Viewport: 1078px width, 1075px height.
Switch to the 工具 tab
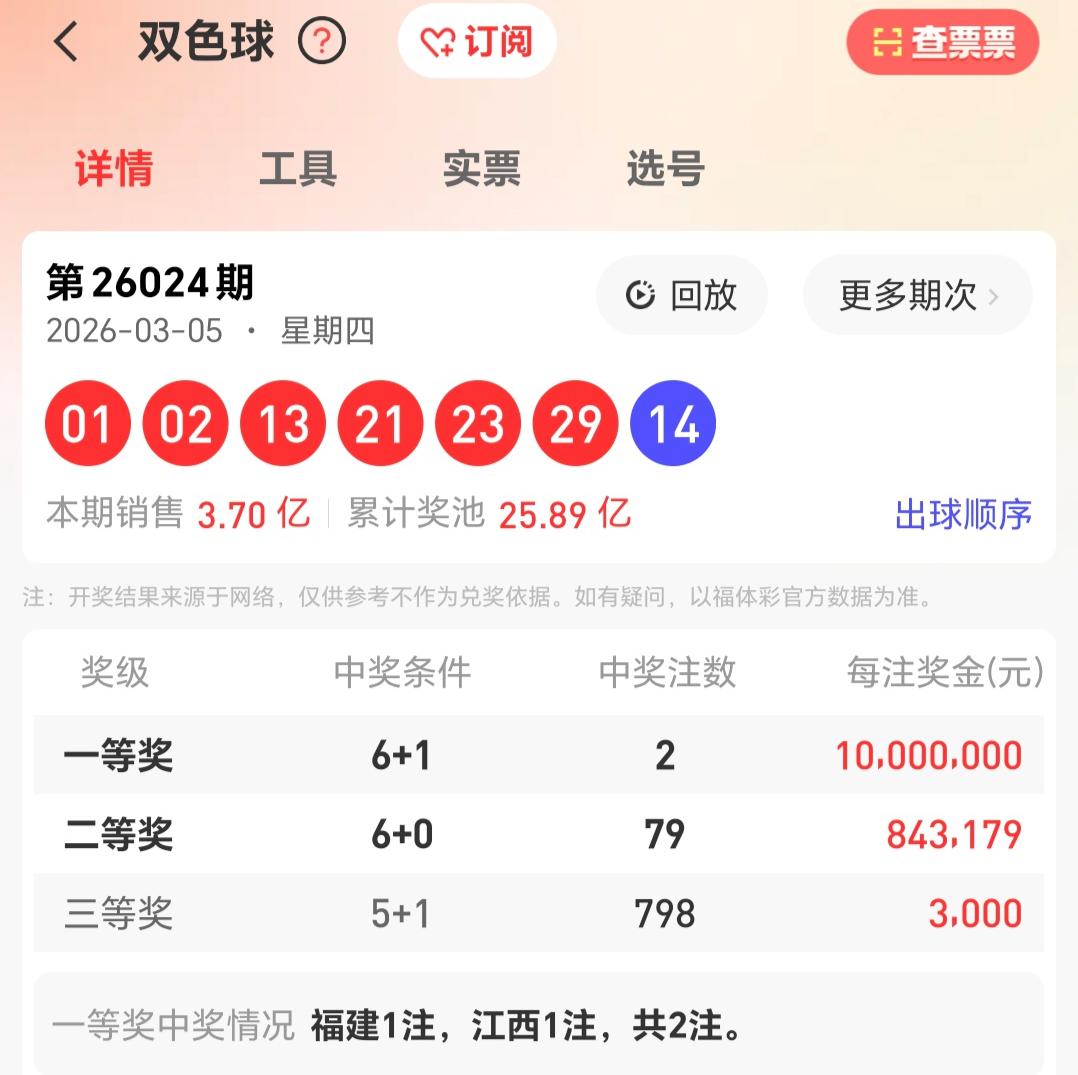[x=298, y=169]
